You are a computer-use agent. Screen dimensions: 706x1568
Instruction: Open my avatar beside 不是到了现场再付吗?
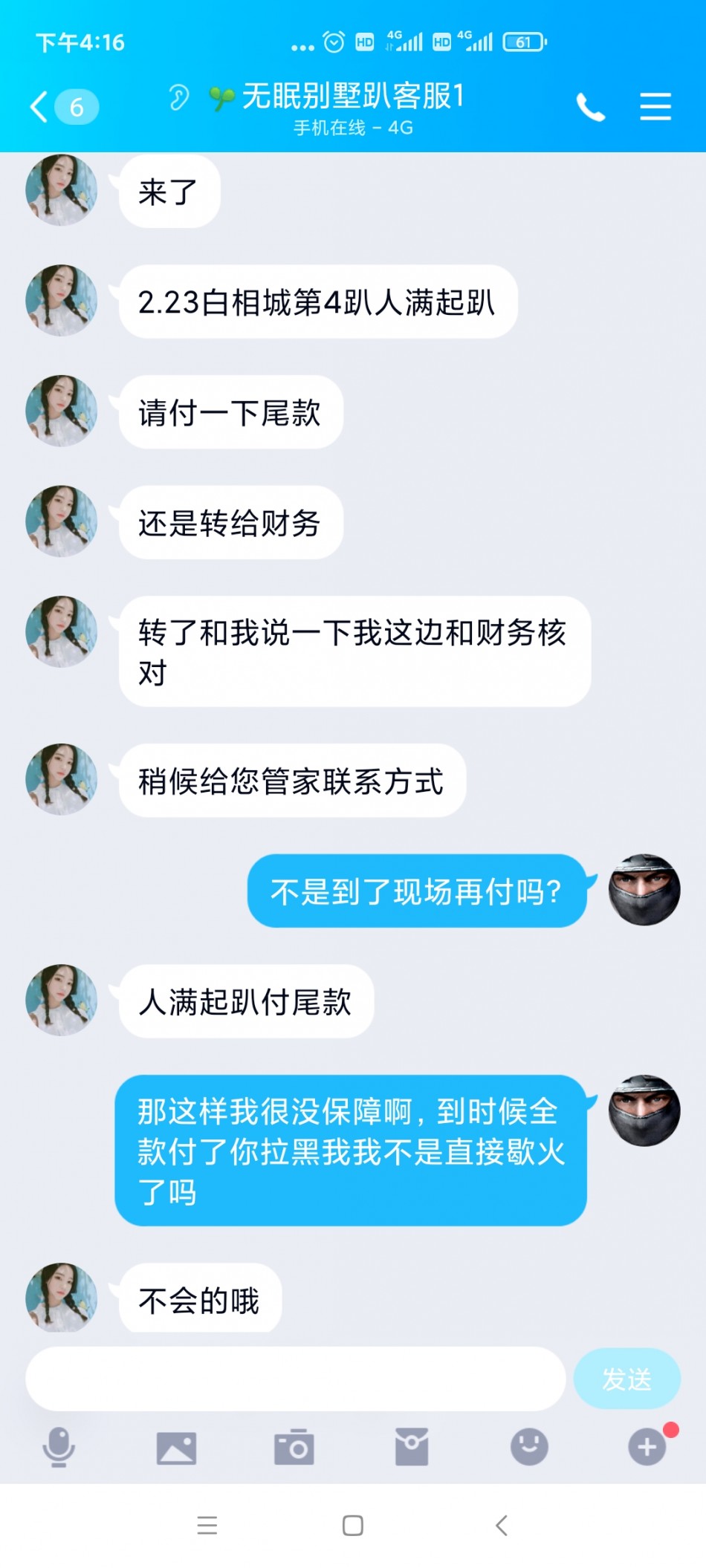[644, 890]
